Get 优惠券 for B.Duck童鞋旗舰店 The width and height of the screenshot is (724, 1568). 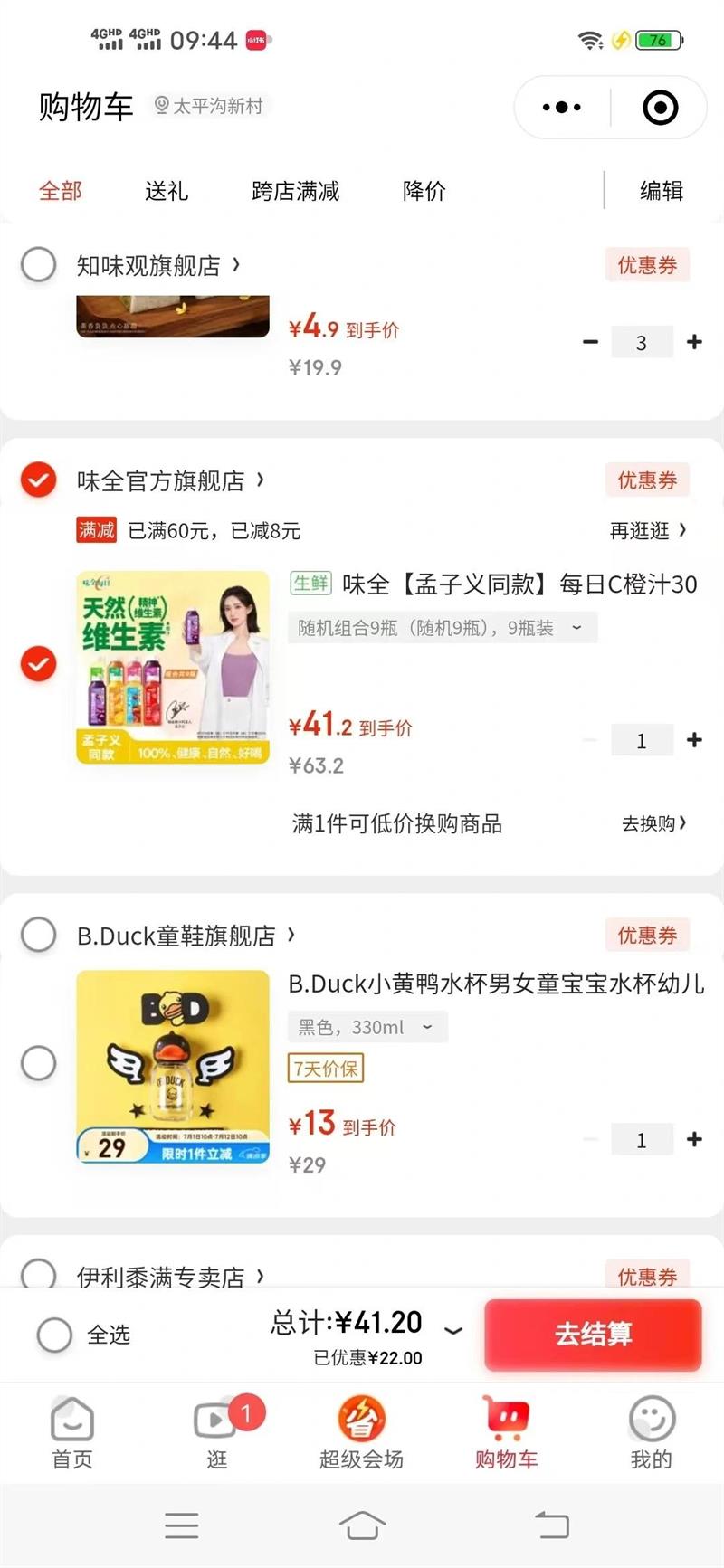pos(647,935)
